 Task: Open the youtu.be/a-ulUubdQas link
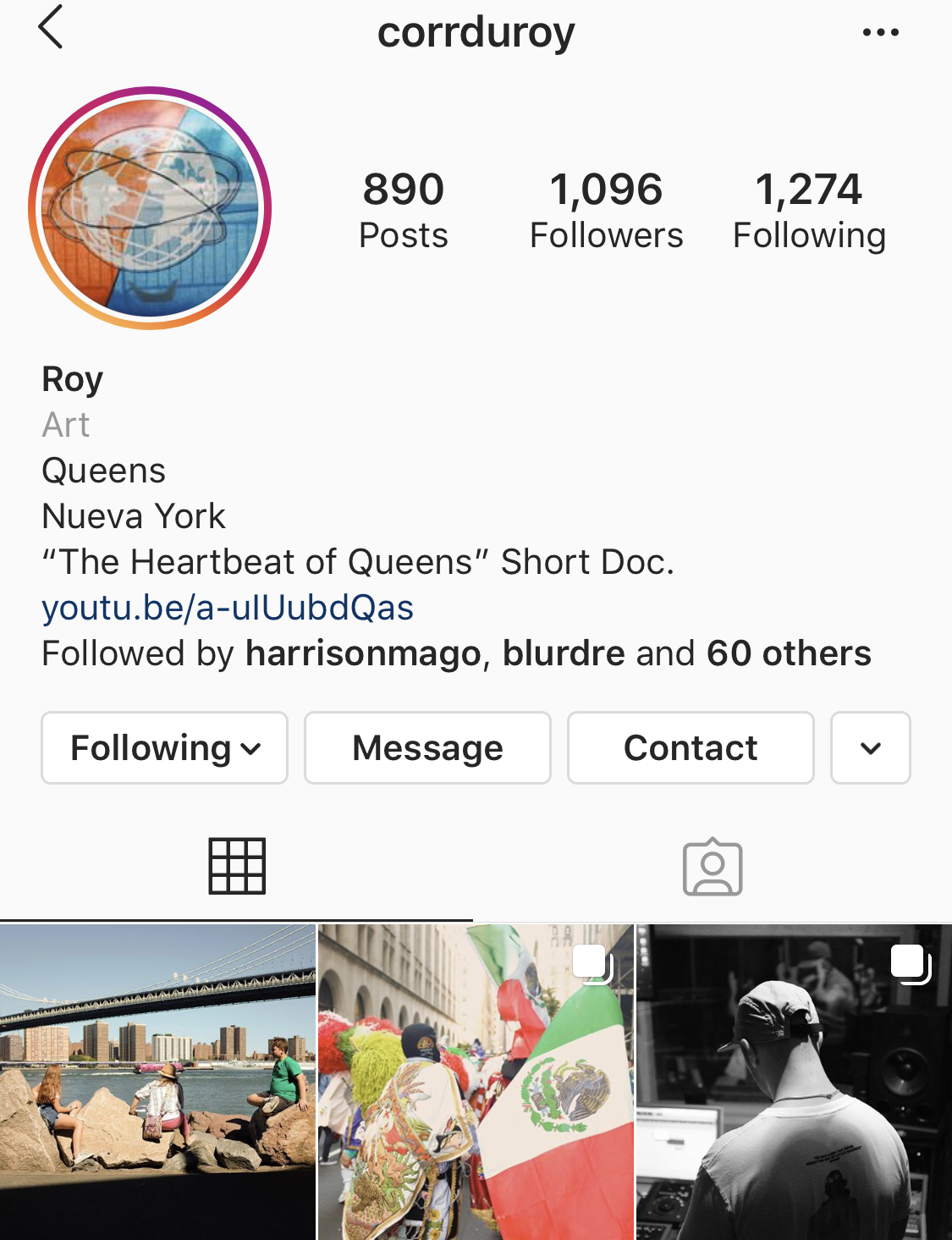[228, 608]
